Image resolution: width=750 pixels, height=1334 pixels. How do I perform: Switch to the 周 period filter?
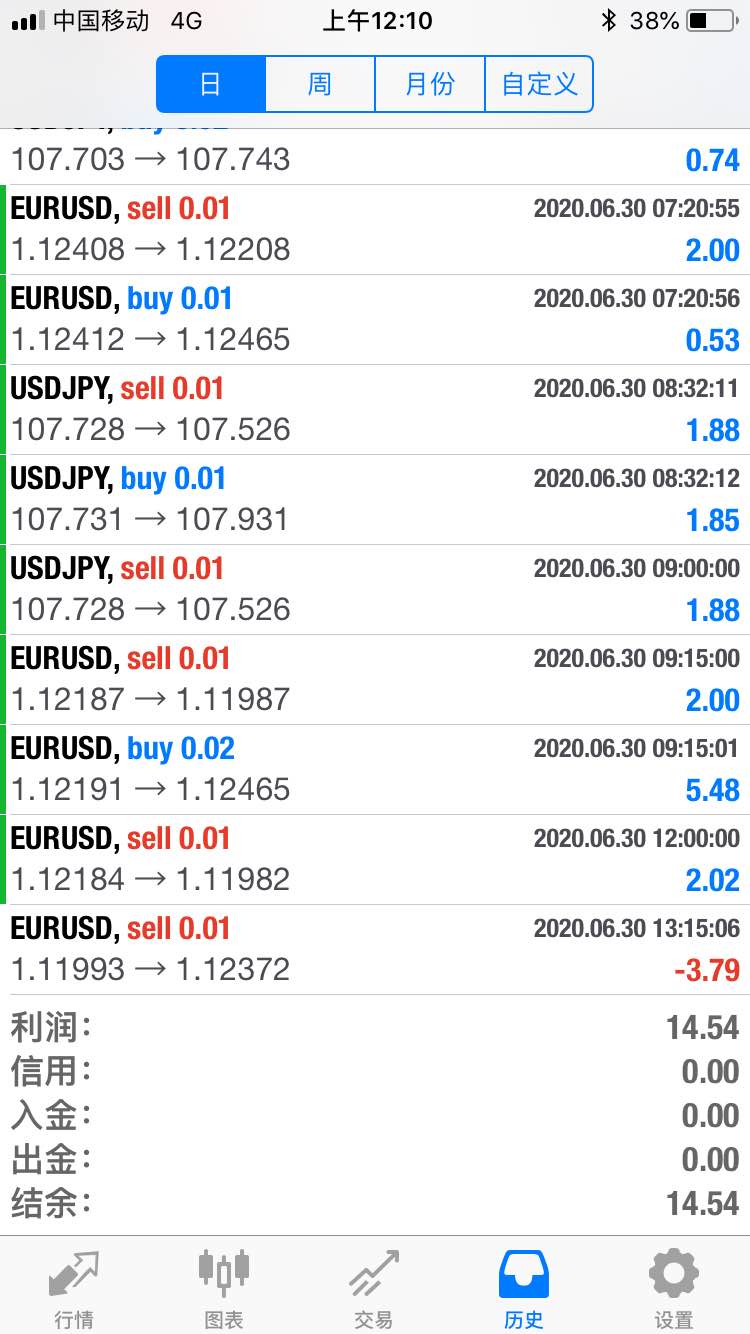click(320, 84)
